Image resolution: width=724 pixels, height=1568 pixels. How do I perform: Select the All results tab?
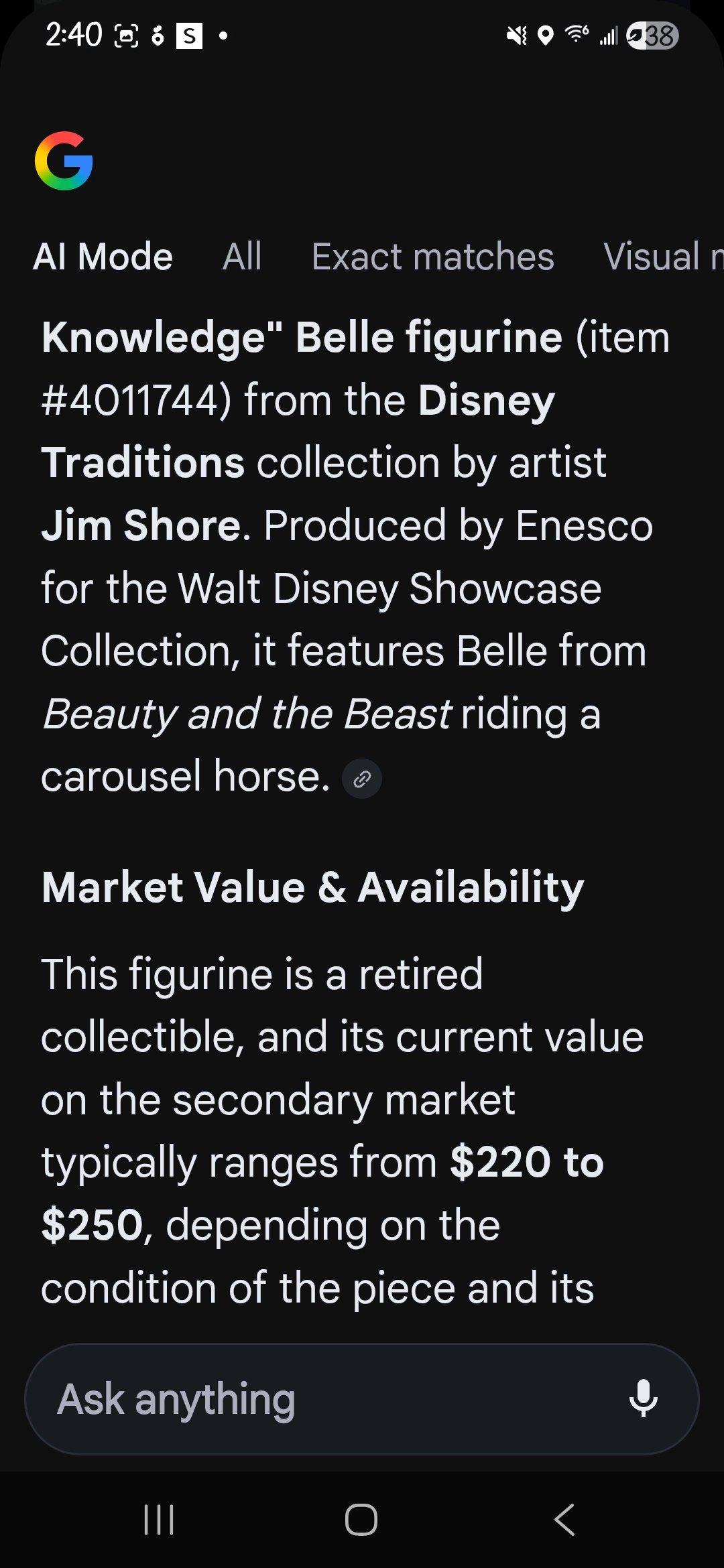[242, 257]
